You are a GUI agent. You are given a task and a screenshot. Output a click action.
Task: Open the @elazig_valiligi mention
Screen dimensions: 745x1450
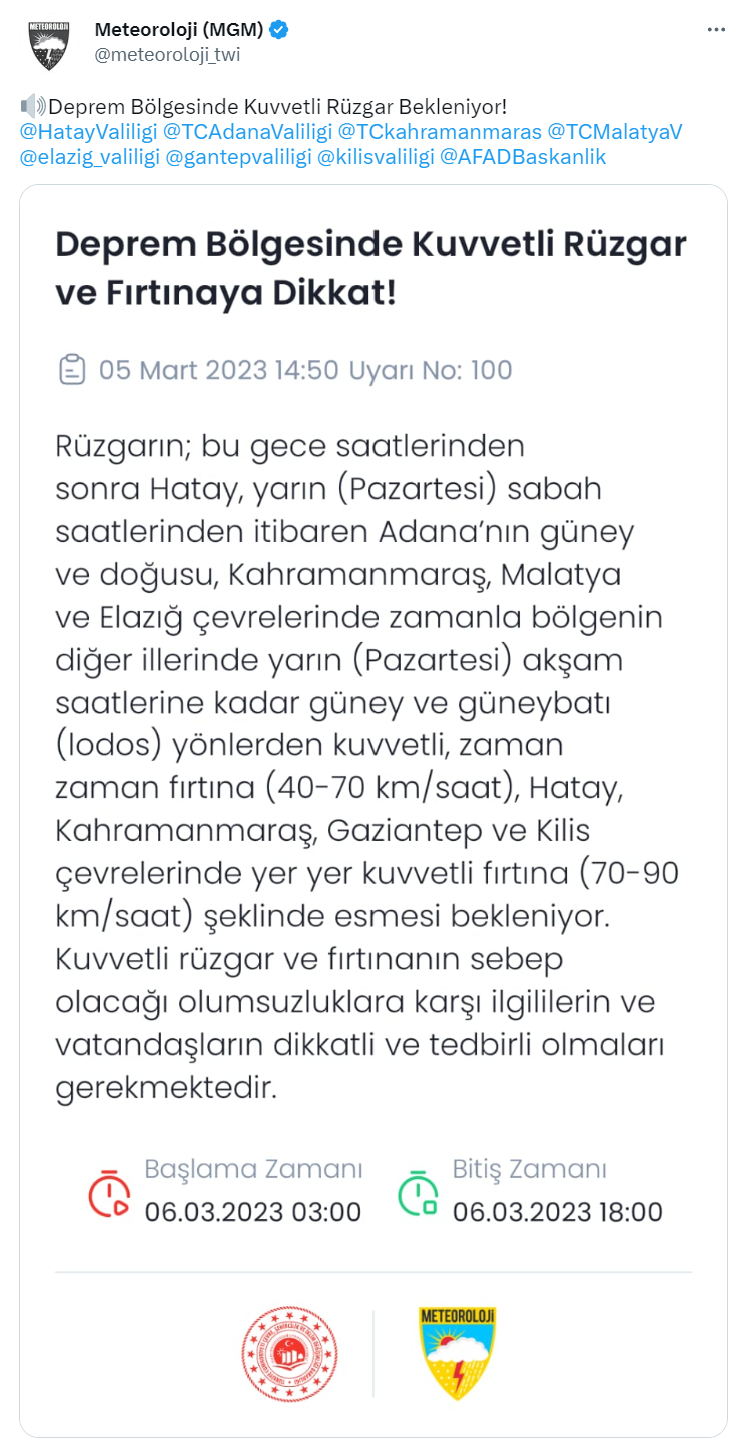pyautogui.click(x=90, y=157)
